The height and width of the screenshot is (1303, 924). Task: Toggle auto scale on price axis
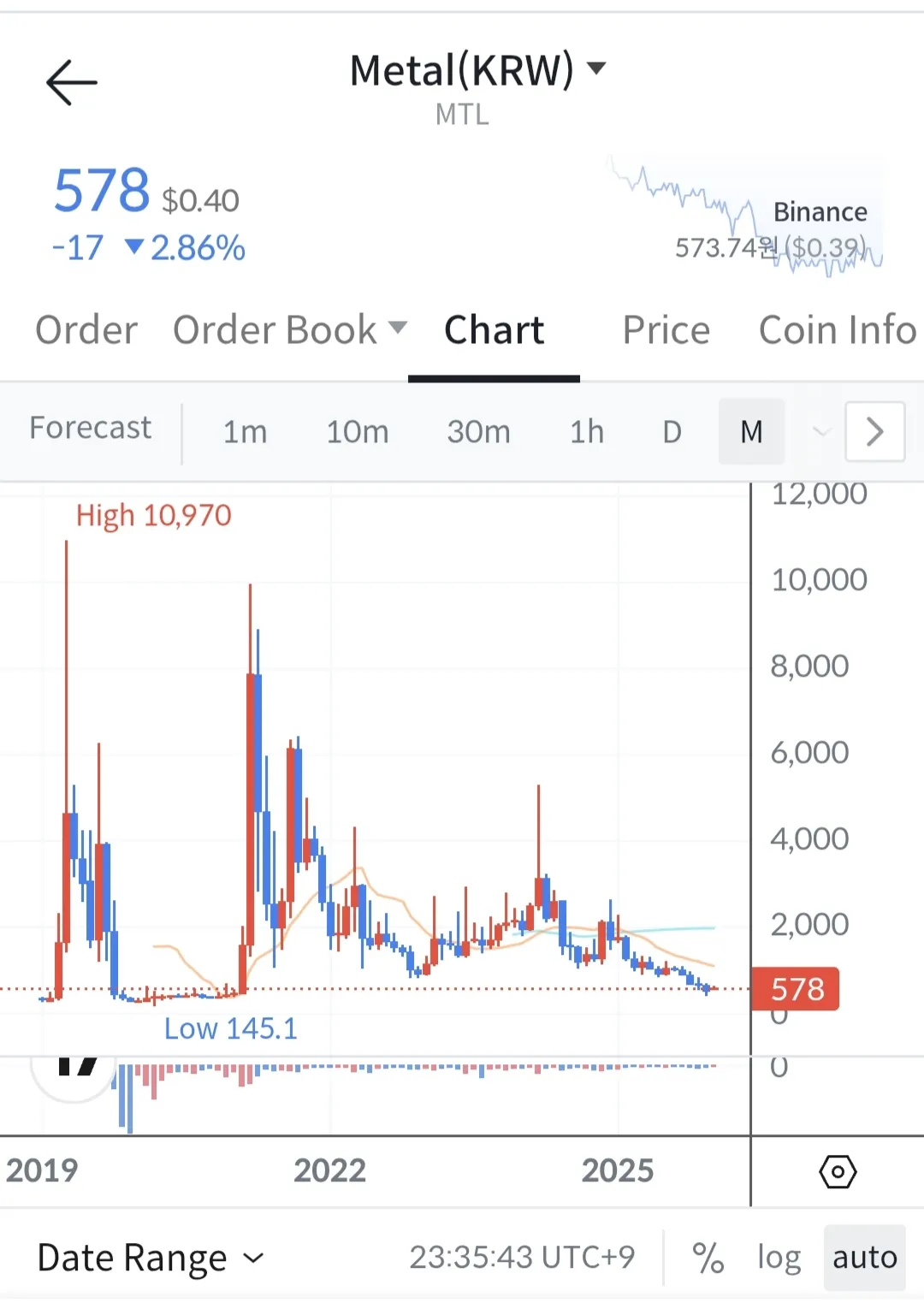pos(864,1258)
